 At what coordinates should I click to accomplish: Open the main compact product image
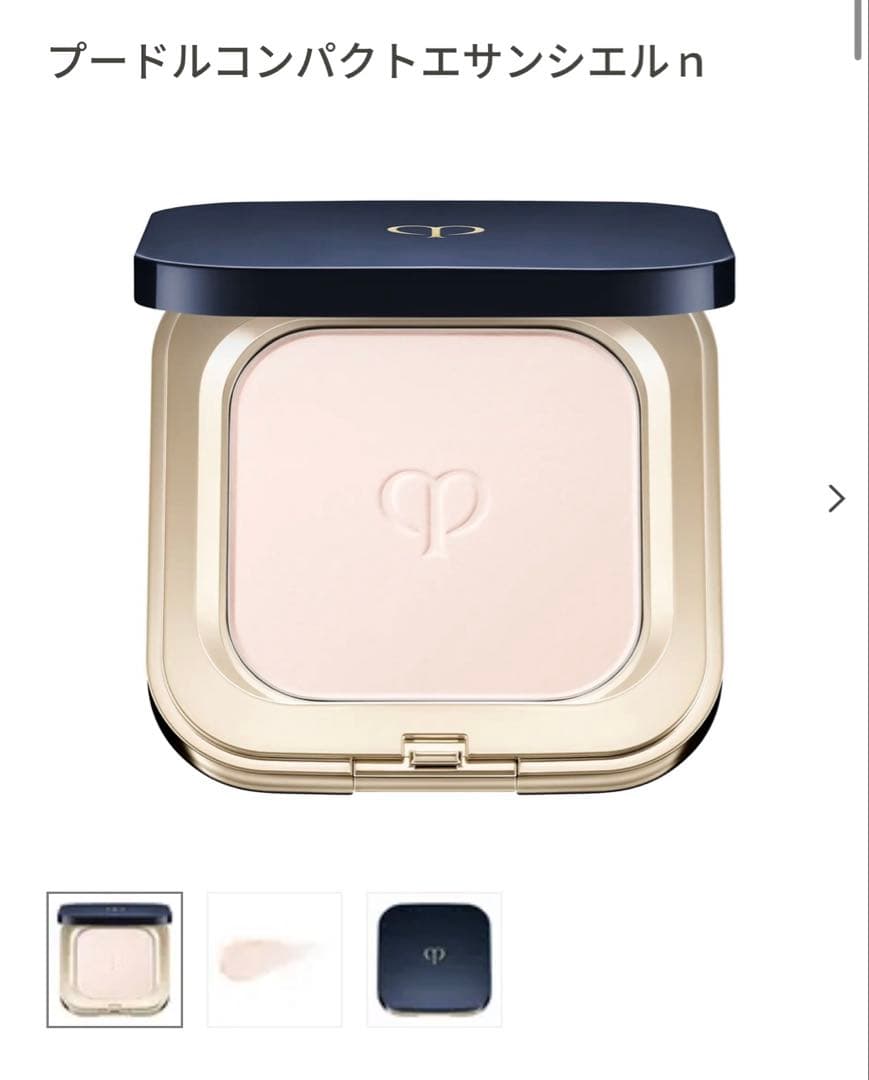click(x=434, y=498)
